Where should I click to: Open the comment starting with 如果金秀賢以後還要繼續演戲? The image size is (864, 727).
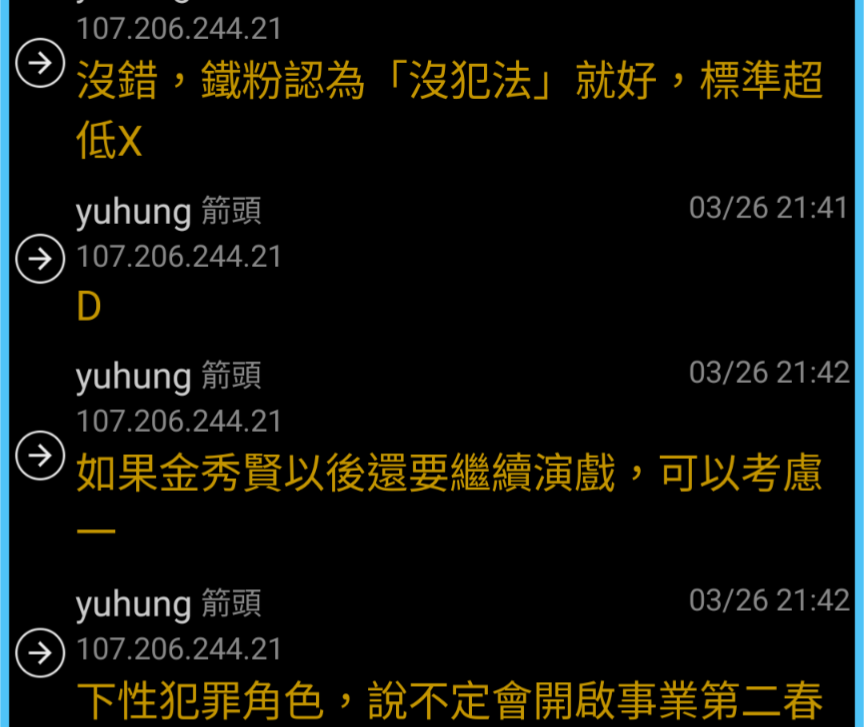pyautogui.click(x=449, y=475)
